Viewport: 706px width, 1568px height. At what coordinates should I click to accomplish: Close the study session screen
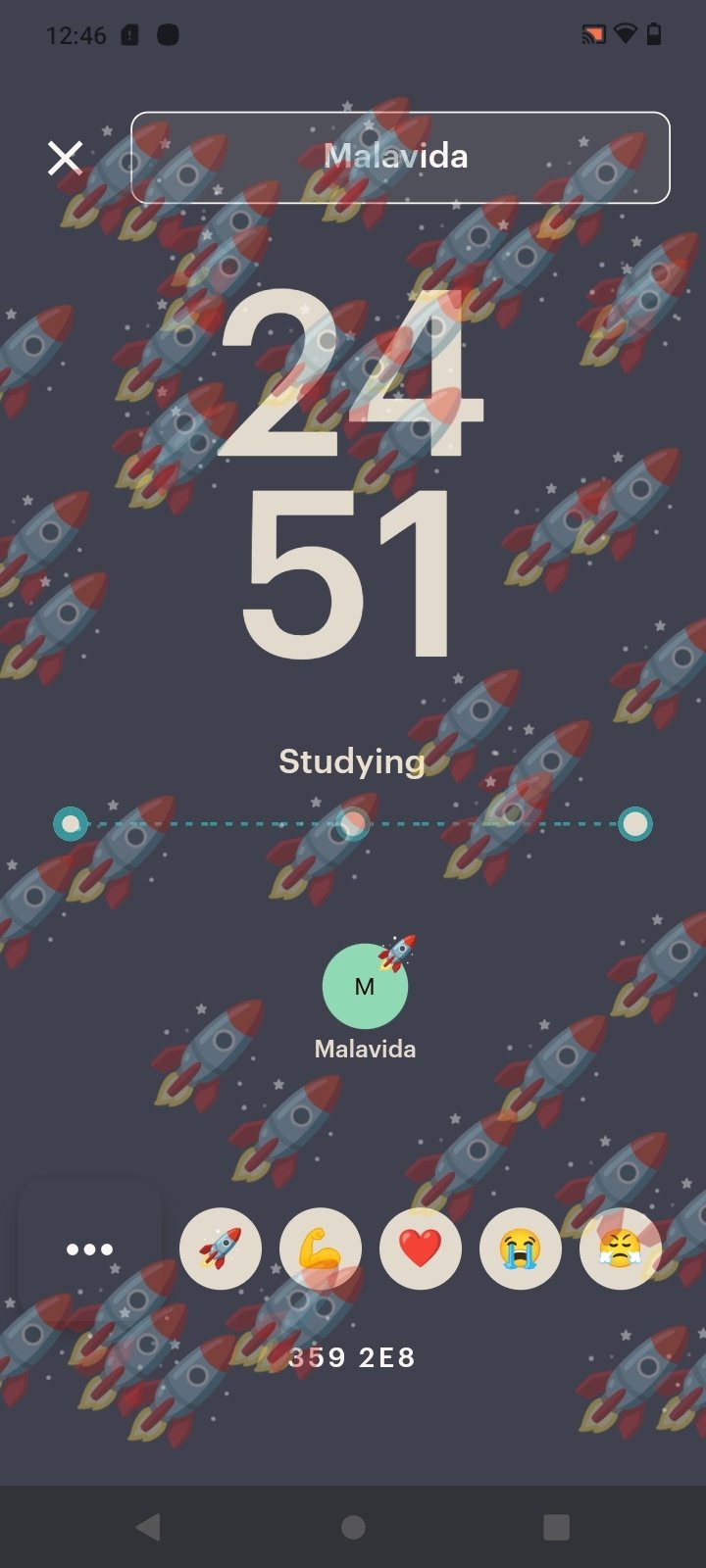pyautogui.click(x=66, y=157)
